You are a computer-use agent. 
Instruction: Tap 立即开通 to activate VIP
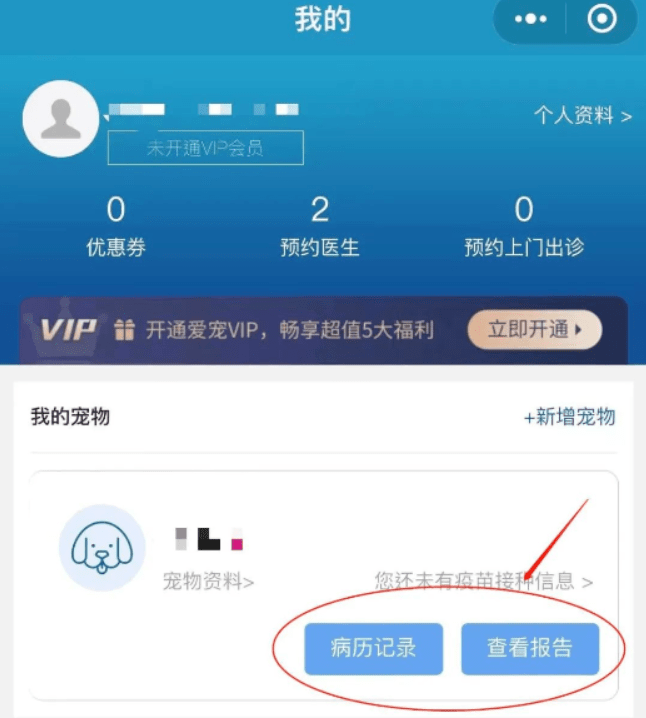point(534,329)
